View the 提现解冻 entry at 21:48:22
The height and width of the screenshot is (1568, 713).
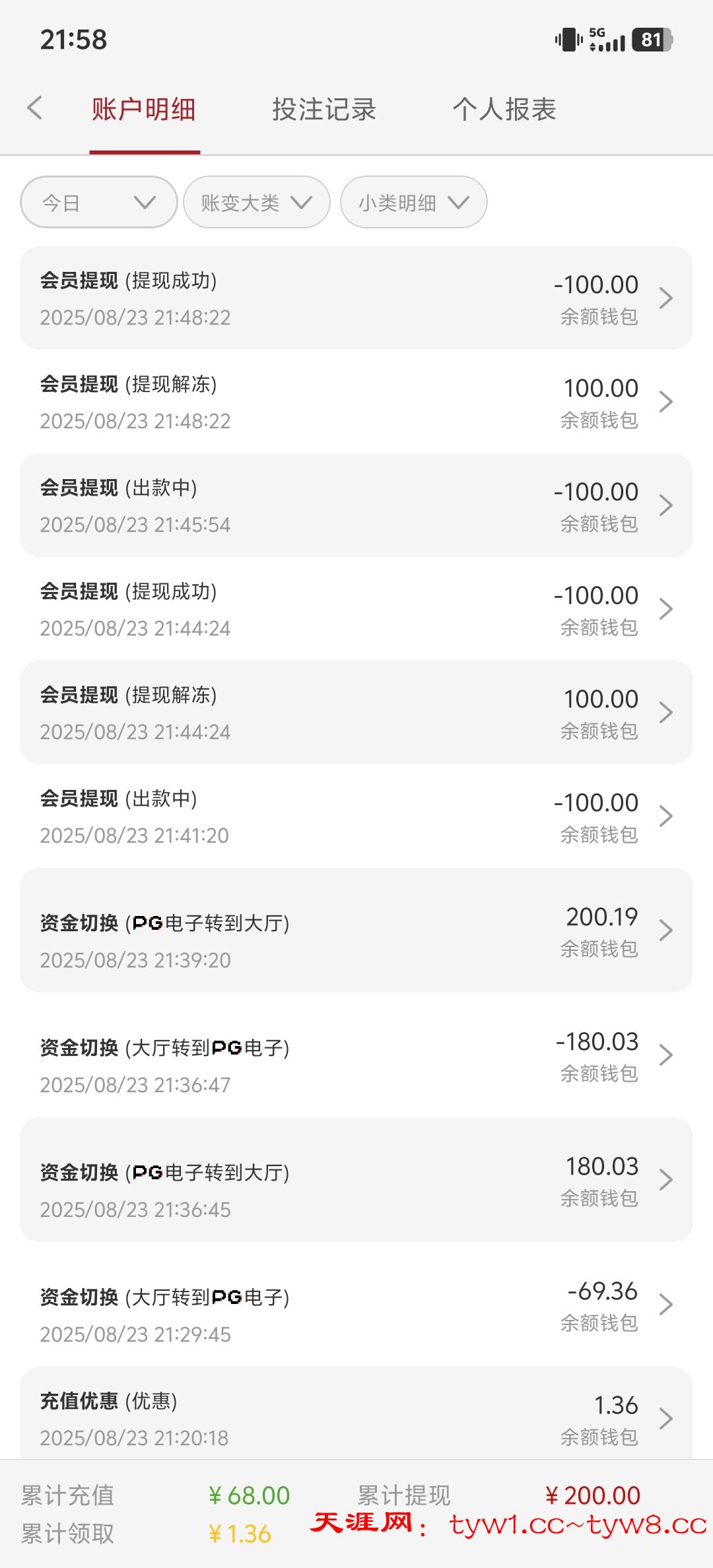[x=356, y=402]
